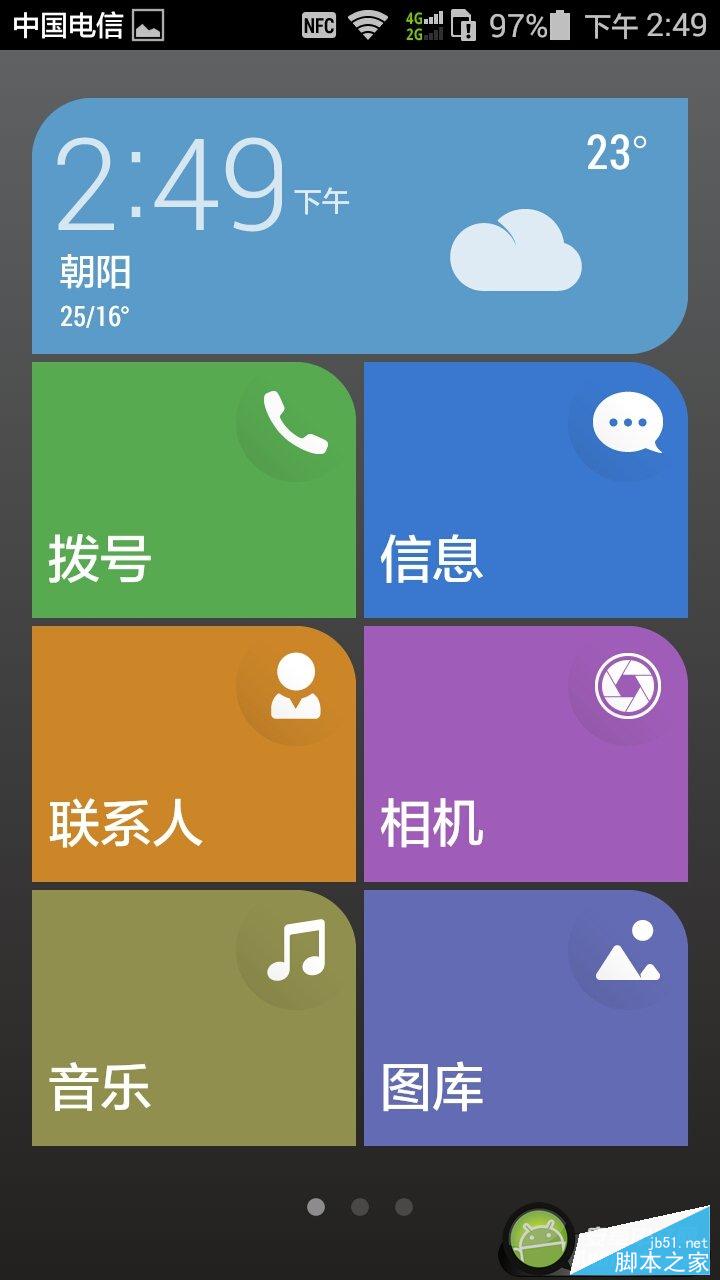720x1280 pixels.
Task: Open the 信息 messages tile
Action: tap(526, 490)
